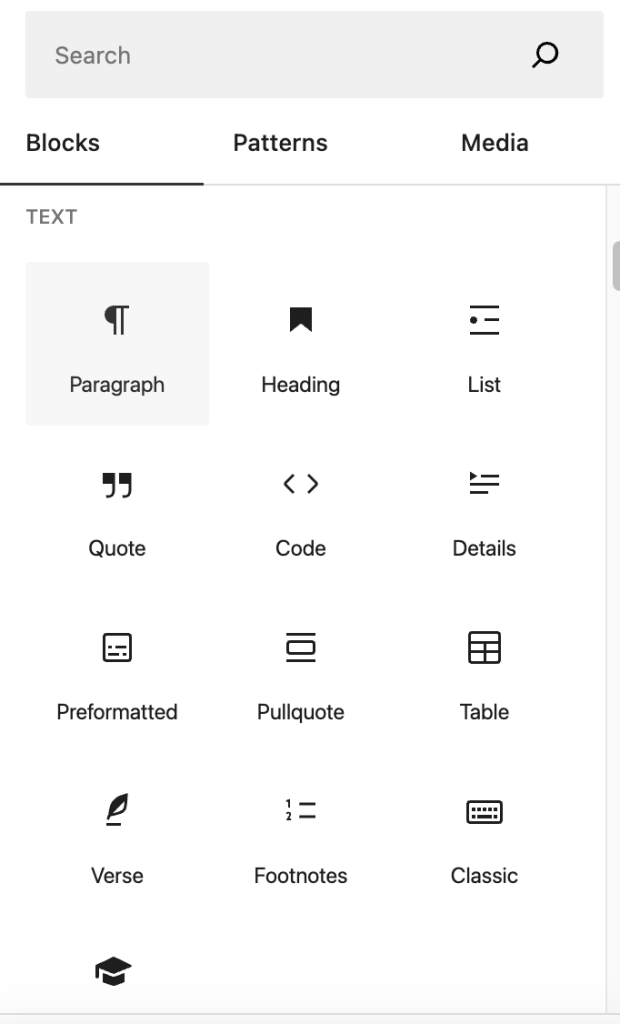Add a Classic block
Viewport: 620px width, 1024px height.
[x=484, y=835]
